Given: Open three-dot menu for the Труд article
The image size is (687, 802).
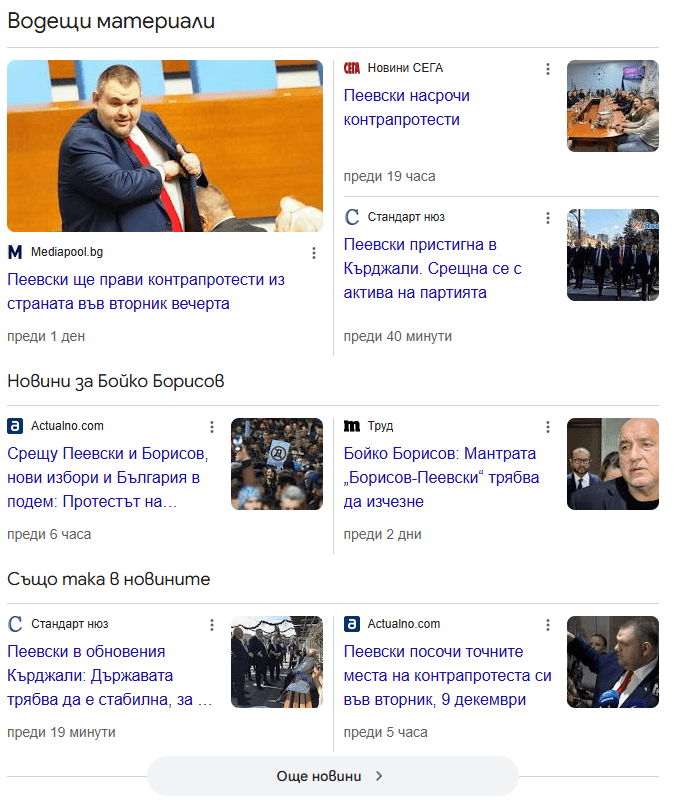Looking at the screenshot, I should (x=547, y=427).
